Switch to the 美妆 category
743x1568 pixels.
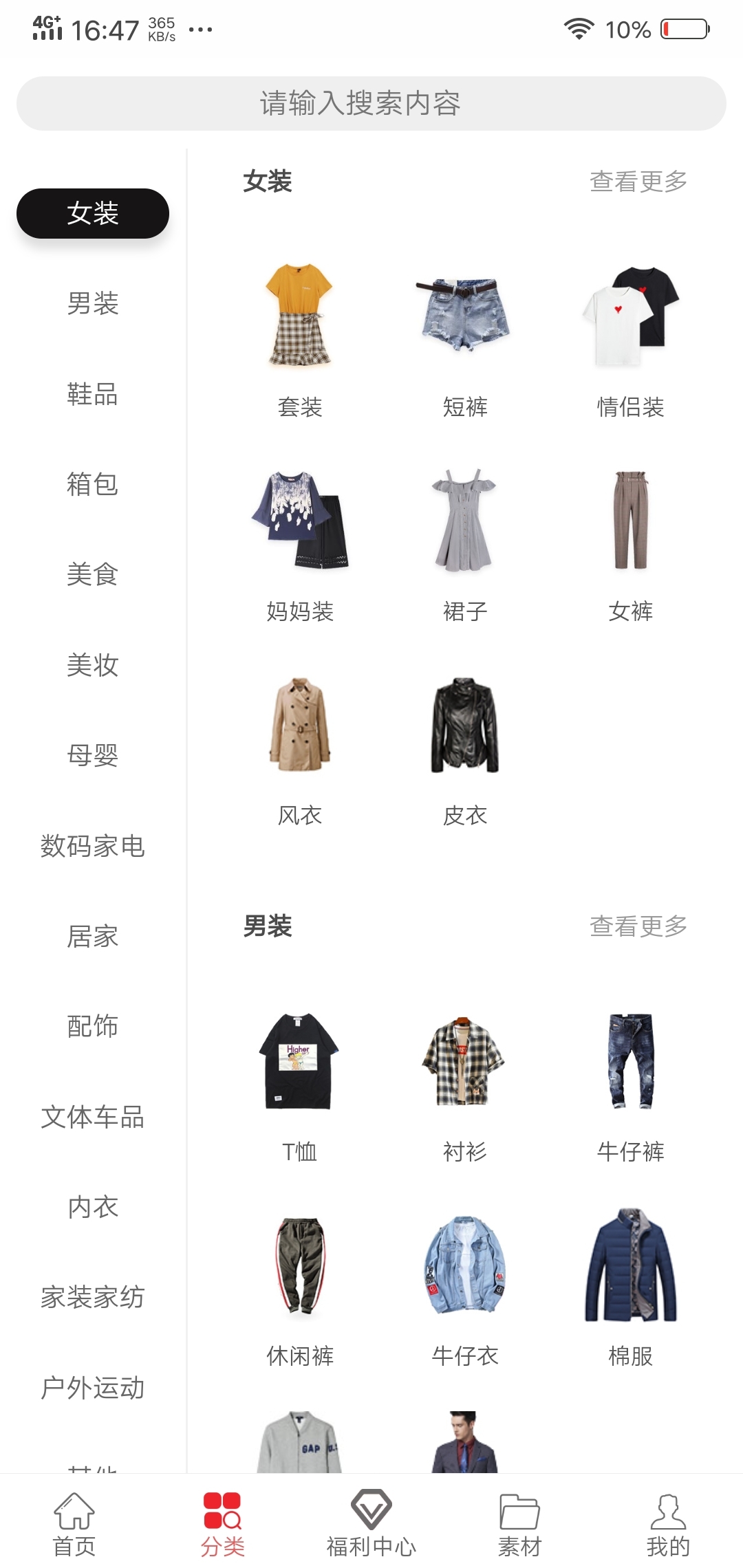(x=93, y=665)
